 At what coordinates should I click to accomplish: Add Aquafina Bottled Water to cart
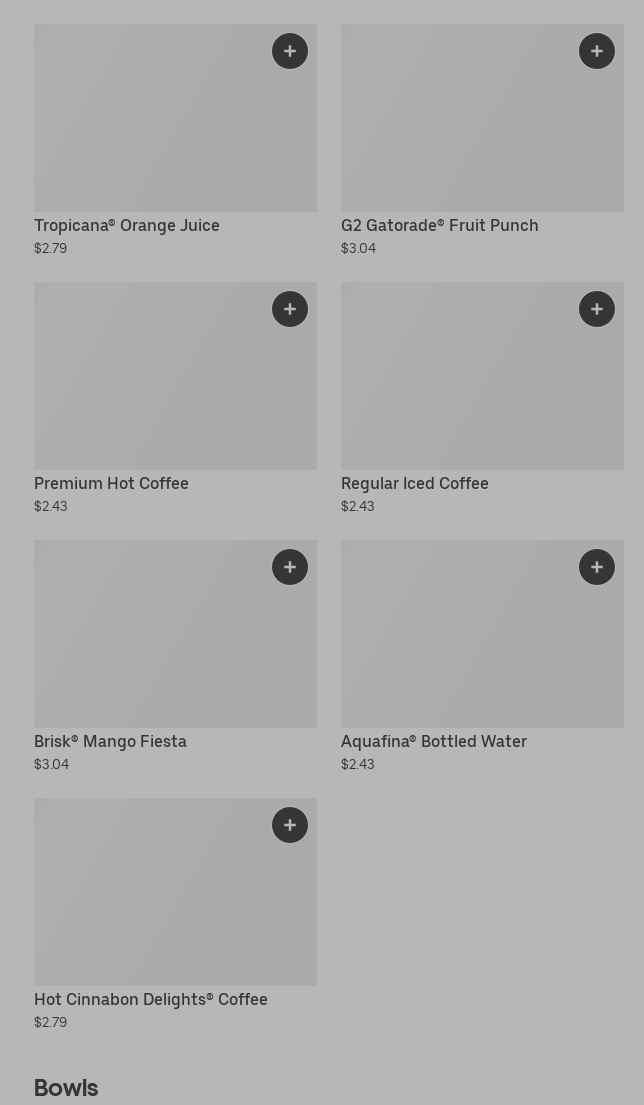coord(597,567)
